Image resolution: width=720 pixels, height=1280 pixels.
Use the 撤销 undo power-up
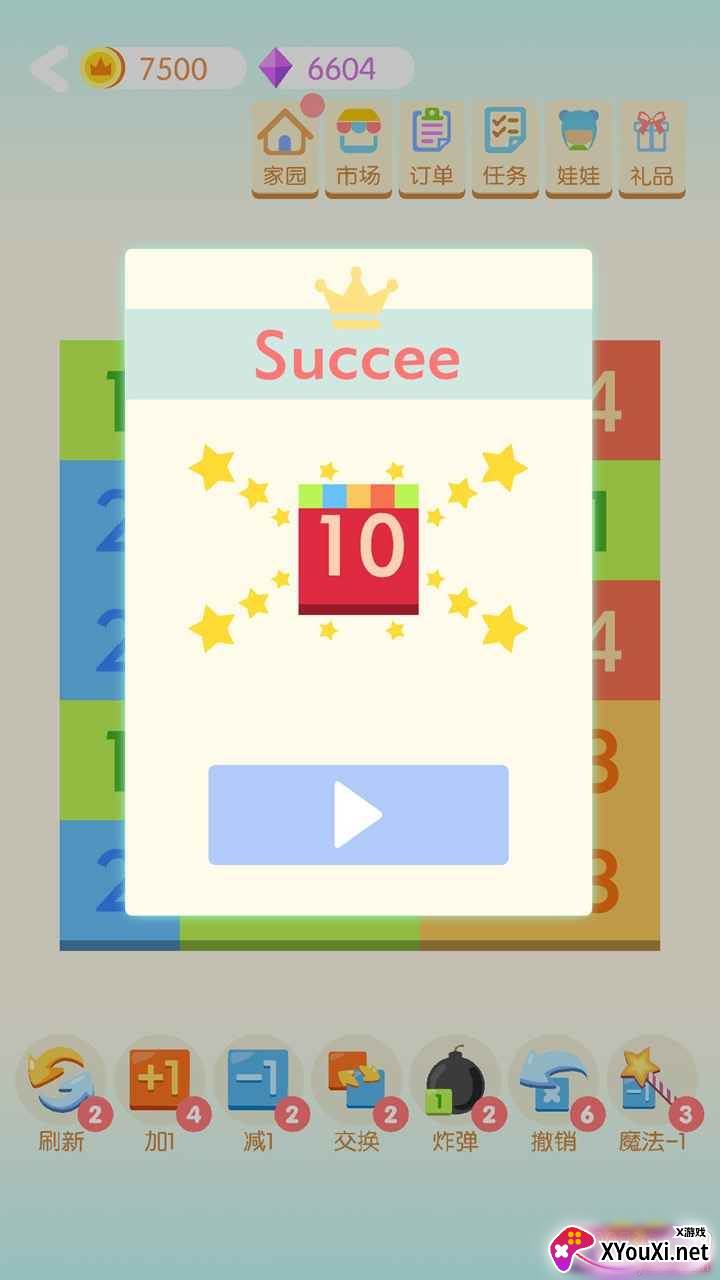coord(554,1095)
